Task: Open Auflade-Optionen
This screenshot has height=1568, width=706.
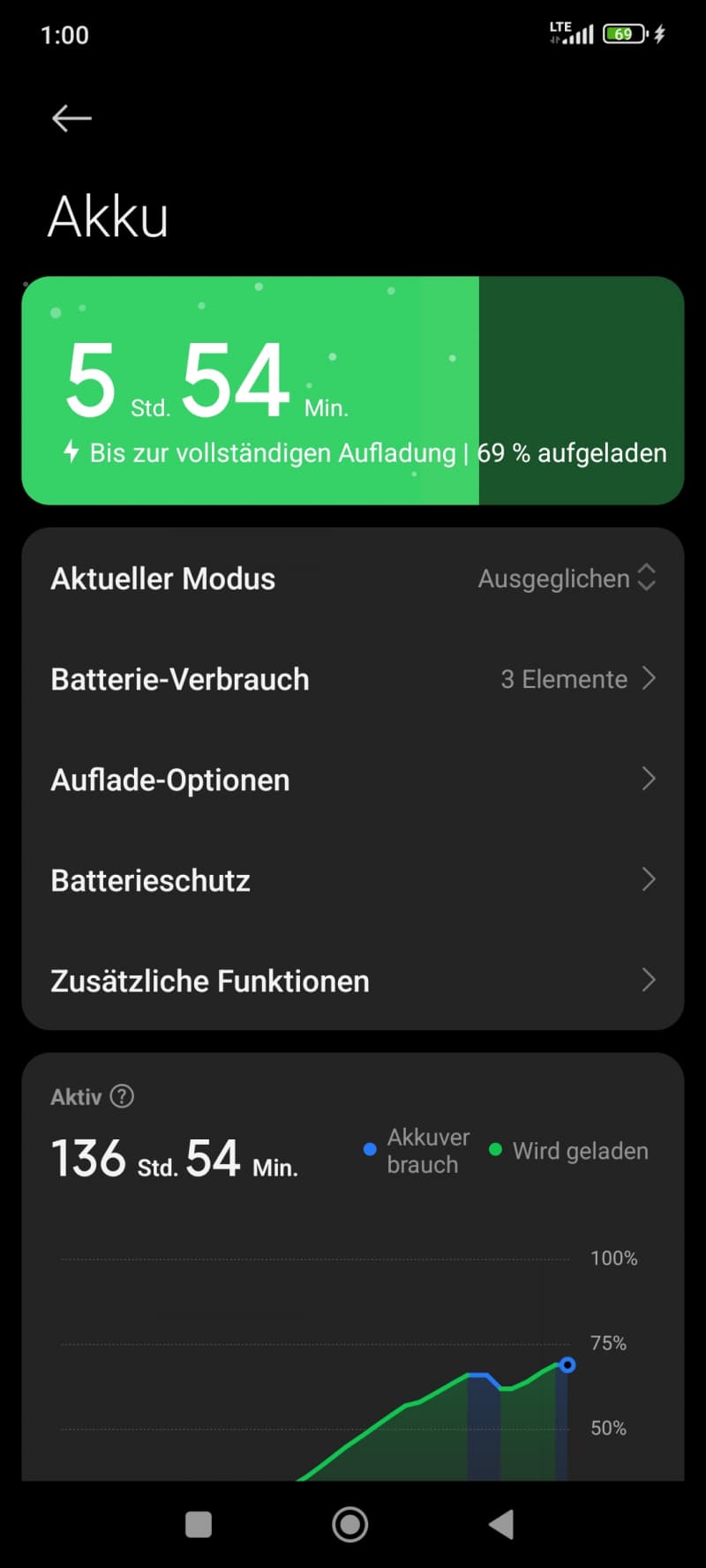Action: tap(353, 780)
